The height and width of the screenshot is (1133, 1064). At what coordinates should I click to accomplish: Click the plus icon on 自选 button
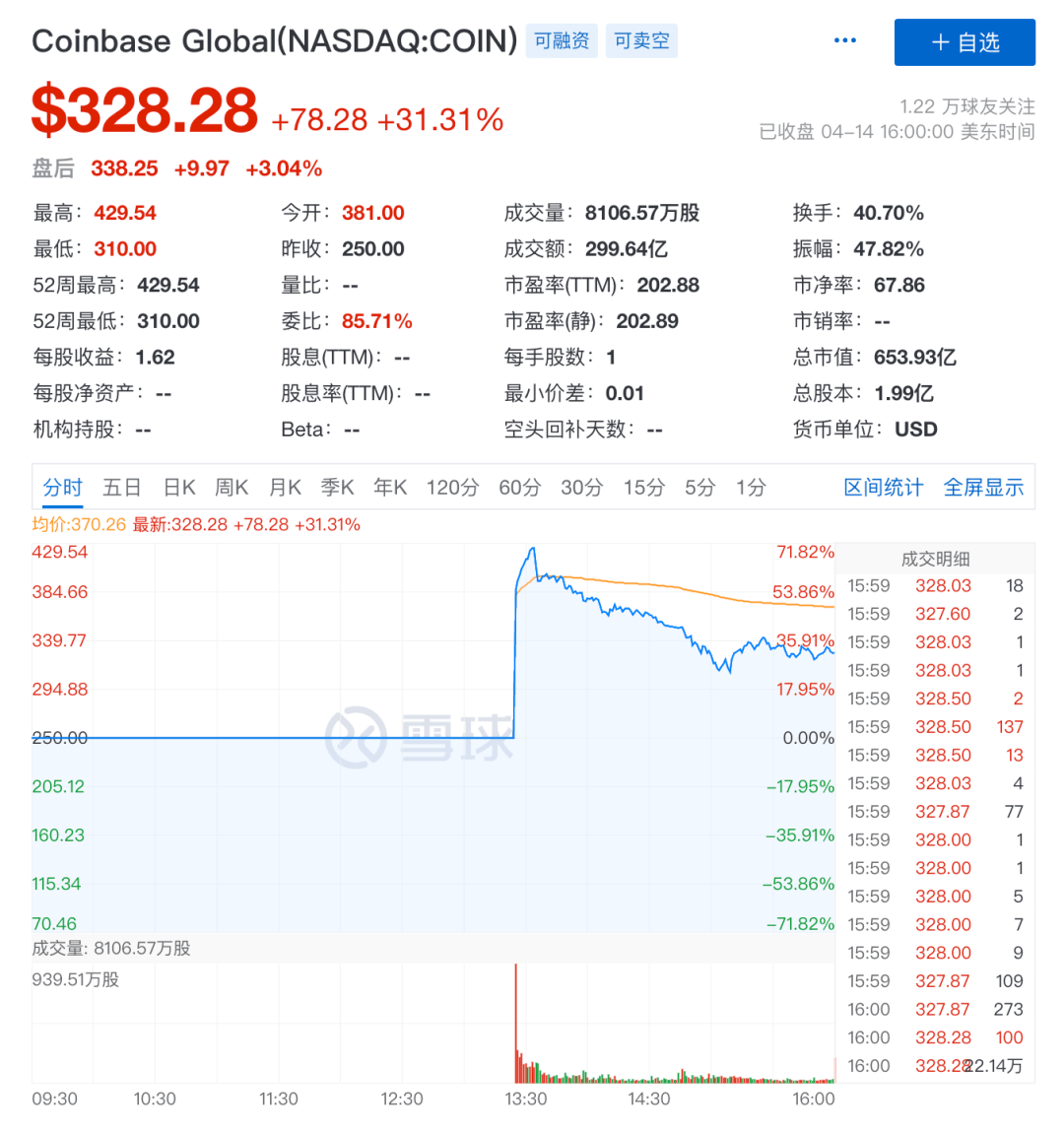coord(939,41)
